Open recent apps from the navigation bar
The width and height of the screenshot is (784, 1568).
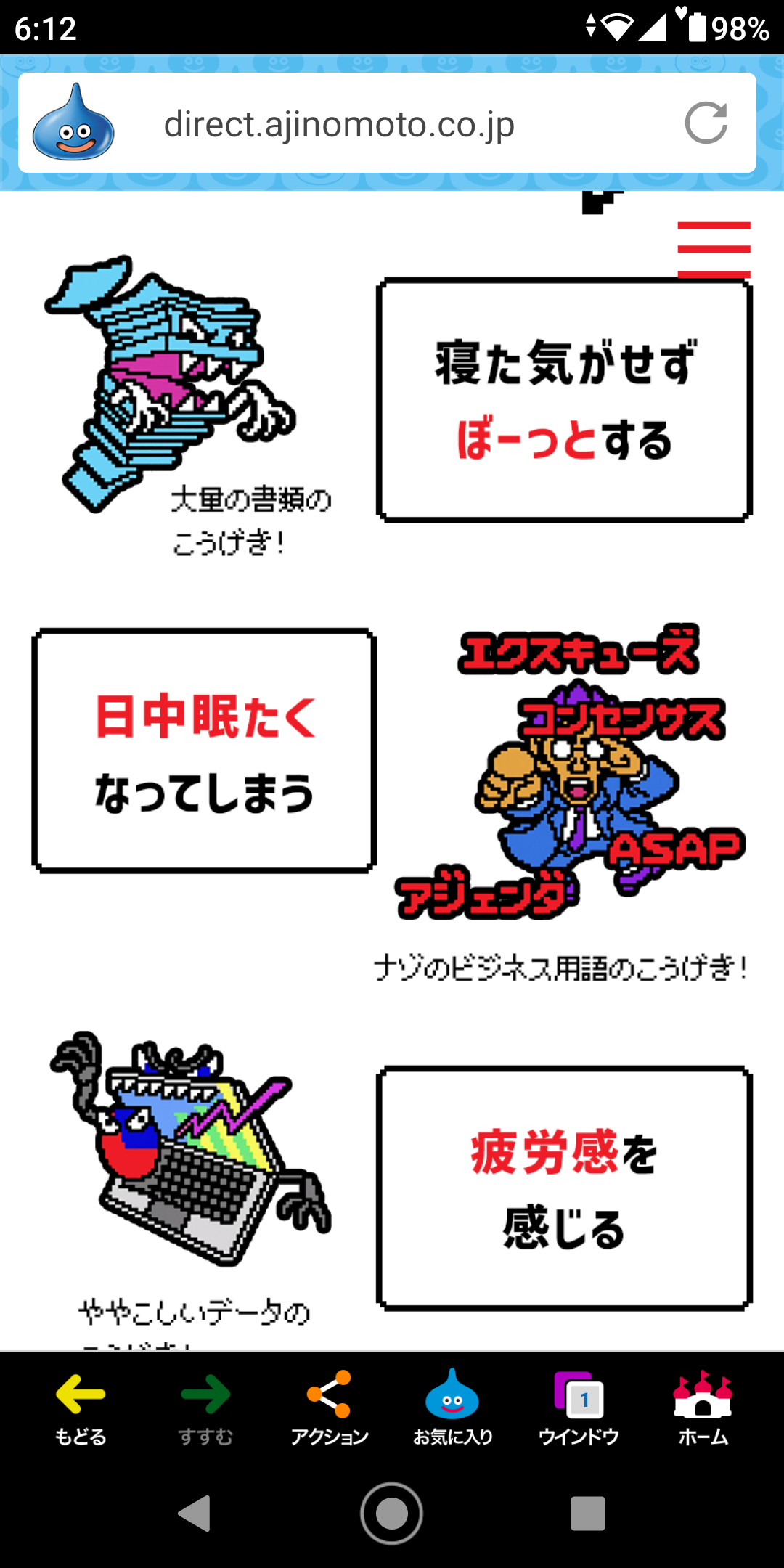click(x=587, y=1514)
